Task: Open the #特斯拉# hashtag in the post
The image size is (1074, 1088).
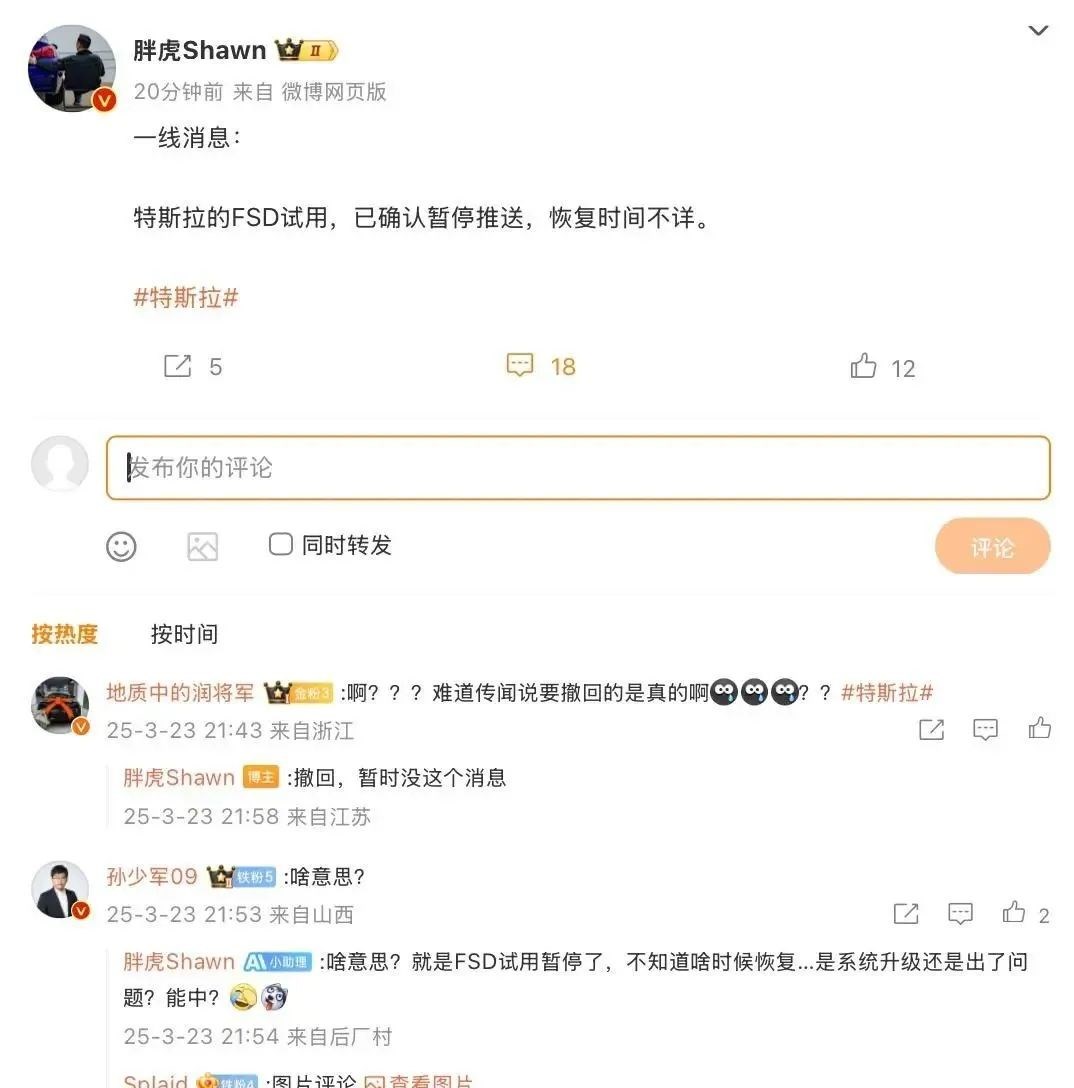Action: pyautogui.click(x=186, y=297)
